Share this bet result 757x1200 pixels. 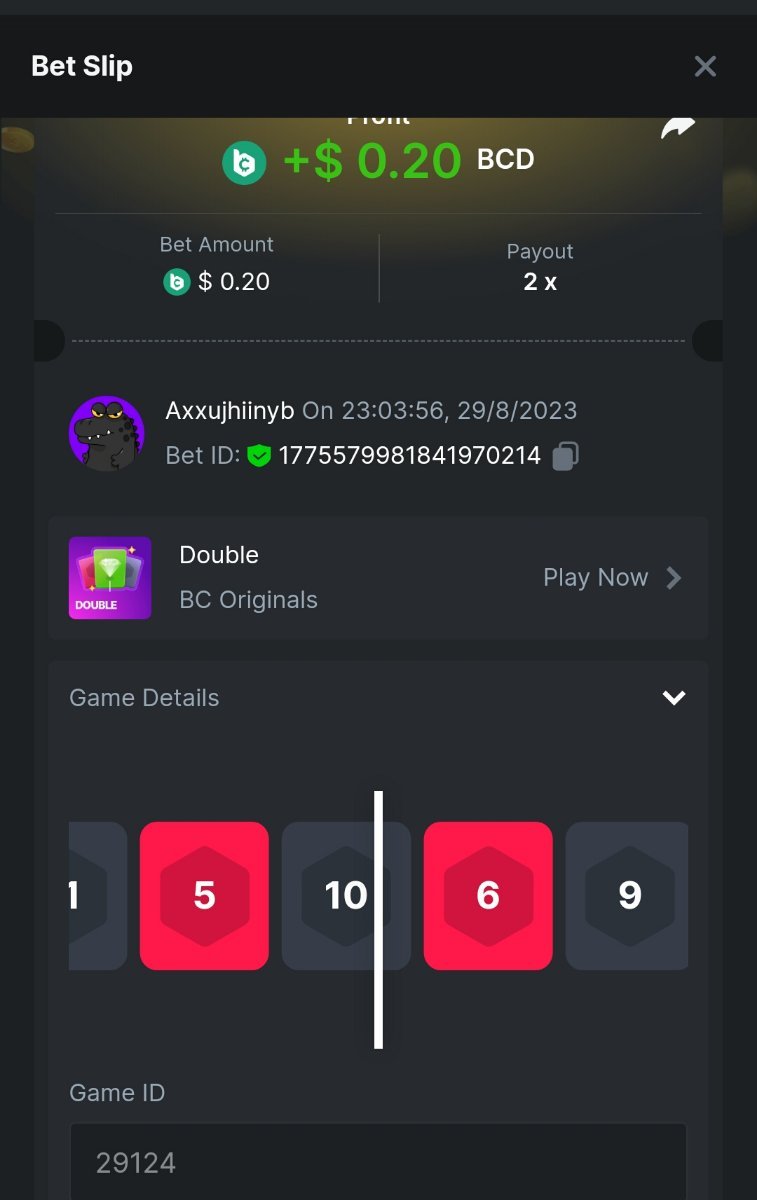pyautogui.click(x=677, y=128)
